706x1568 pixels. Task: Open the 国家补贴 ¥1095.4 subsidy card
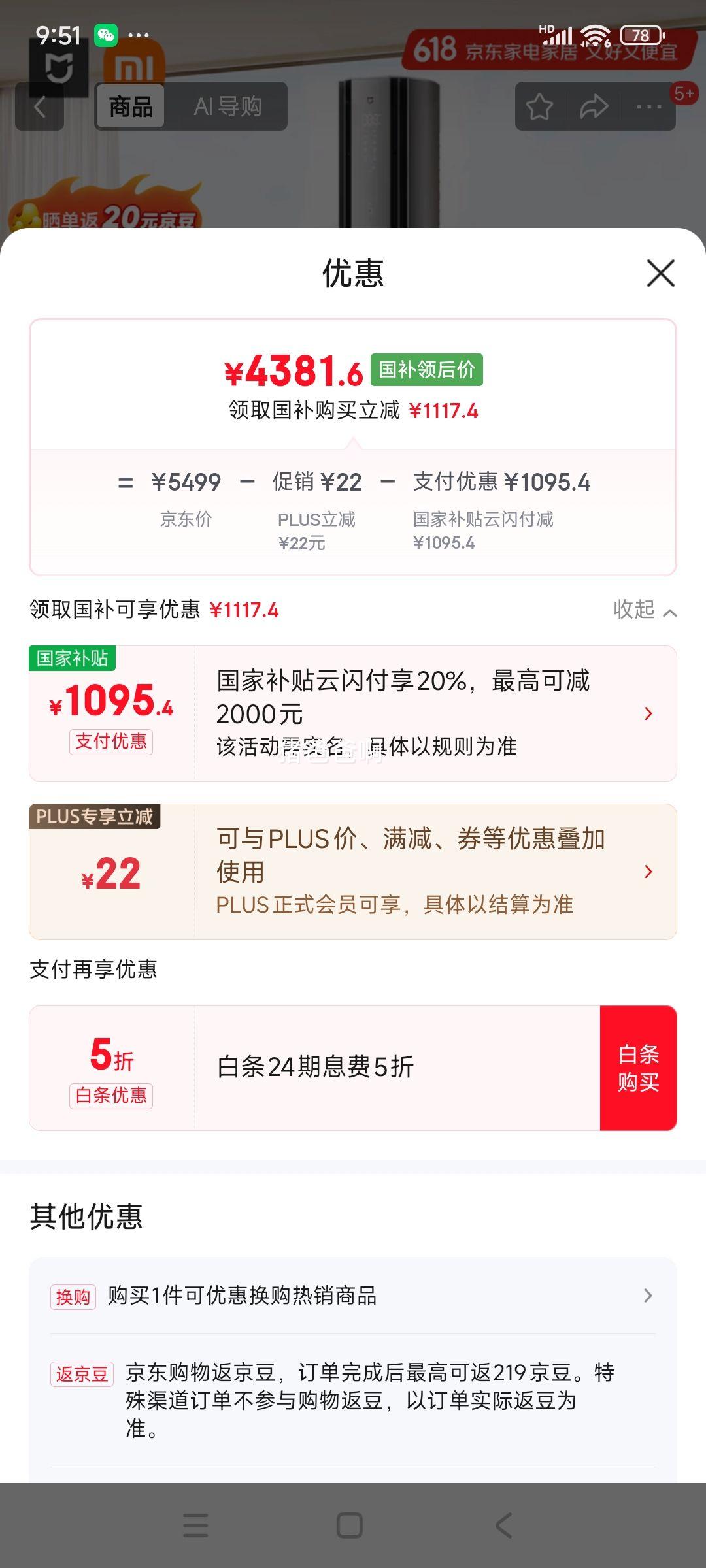tap(353, 713)
